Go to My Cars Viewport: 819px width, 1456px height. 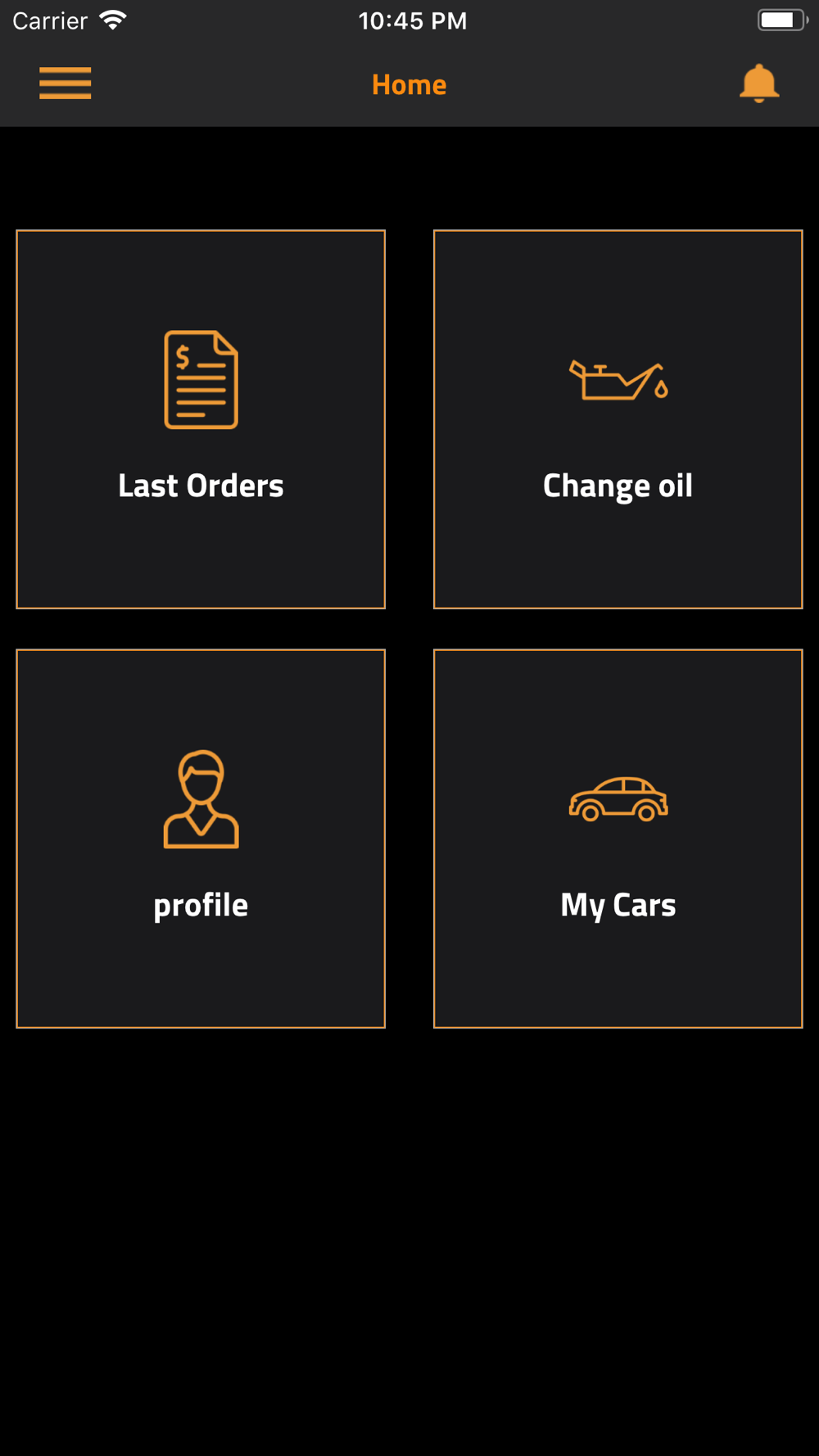click(618, 838)
